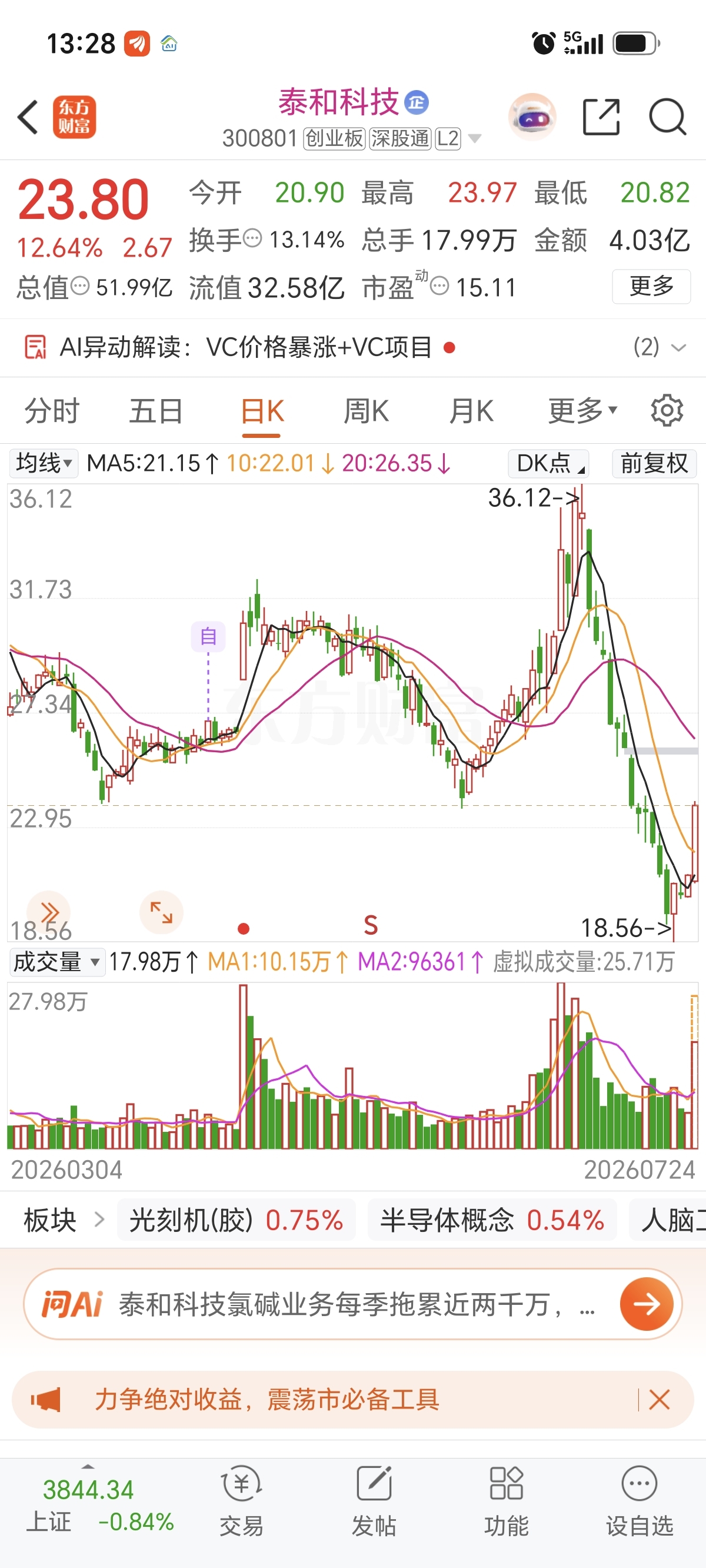Select the 月K chart tab

click(471, 411)
